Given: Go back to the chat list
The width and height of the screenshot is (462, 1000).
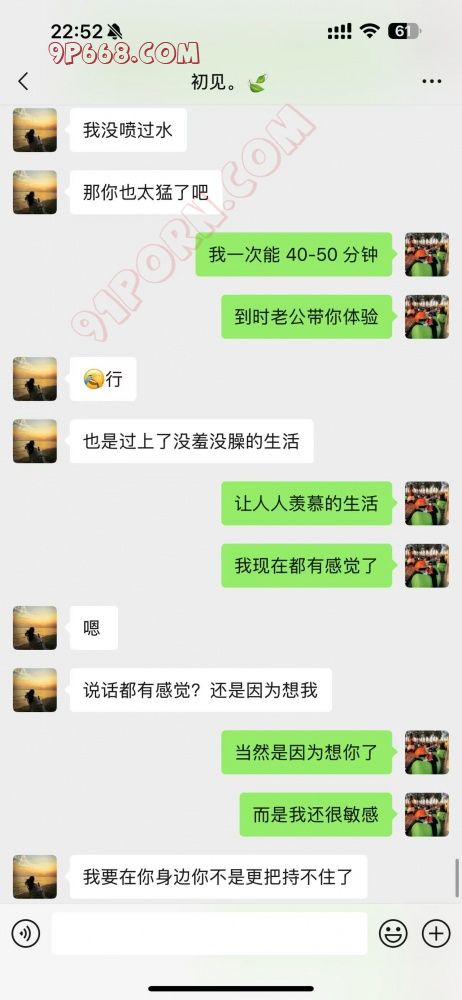Looking at the screenshot, I should pyautogui.click(x=23, y=81).
